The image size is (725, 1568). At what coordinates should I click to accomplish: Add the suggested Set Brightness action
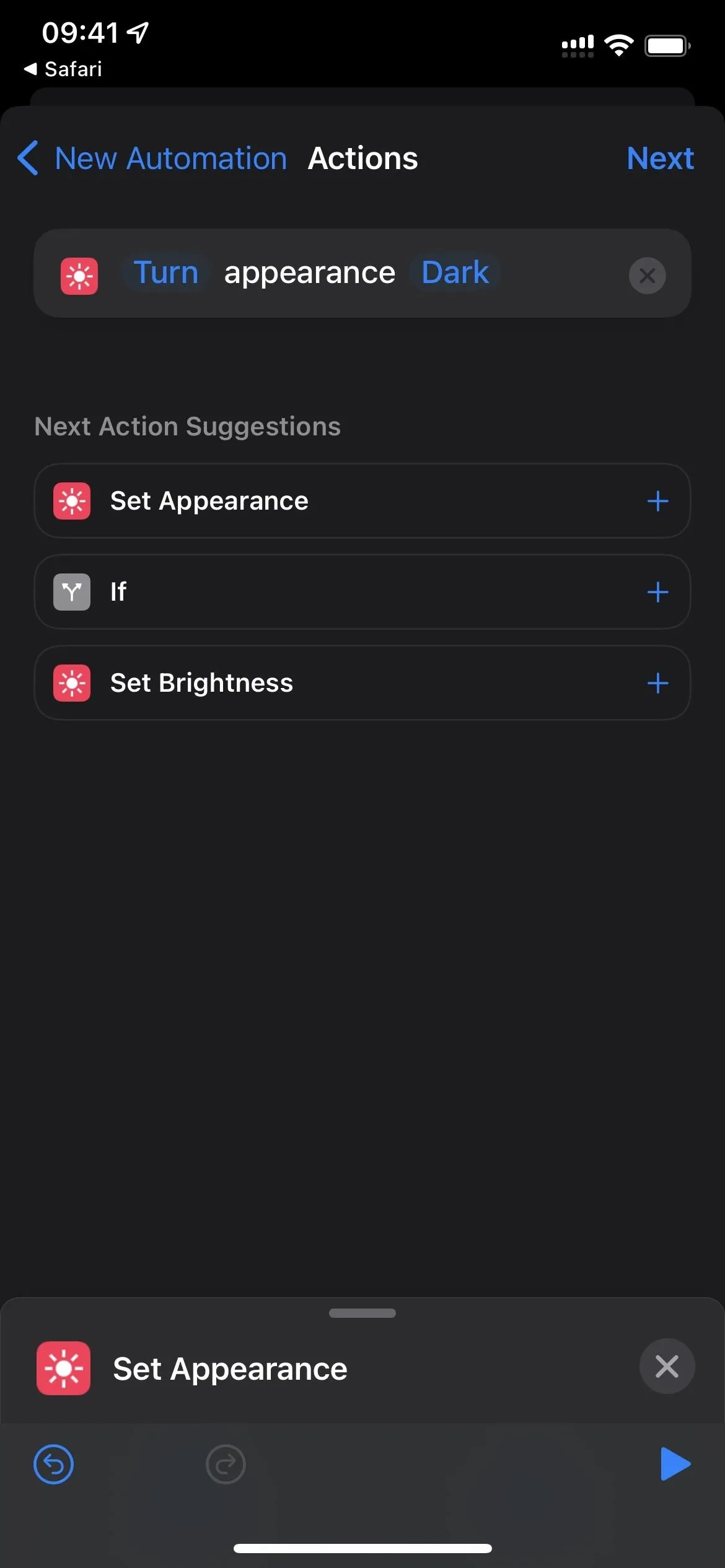click(x=657, y=683)
